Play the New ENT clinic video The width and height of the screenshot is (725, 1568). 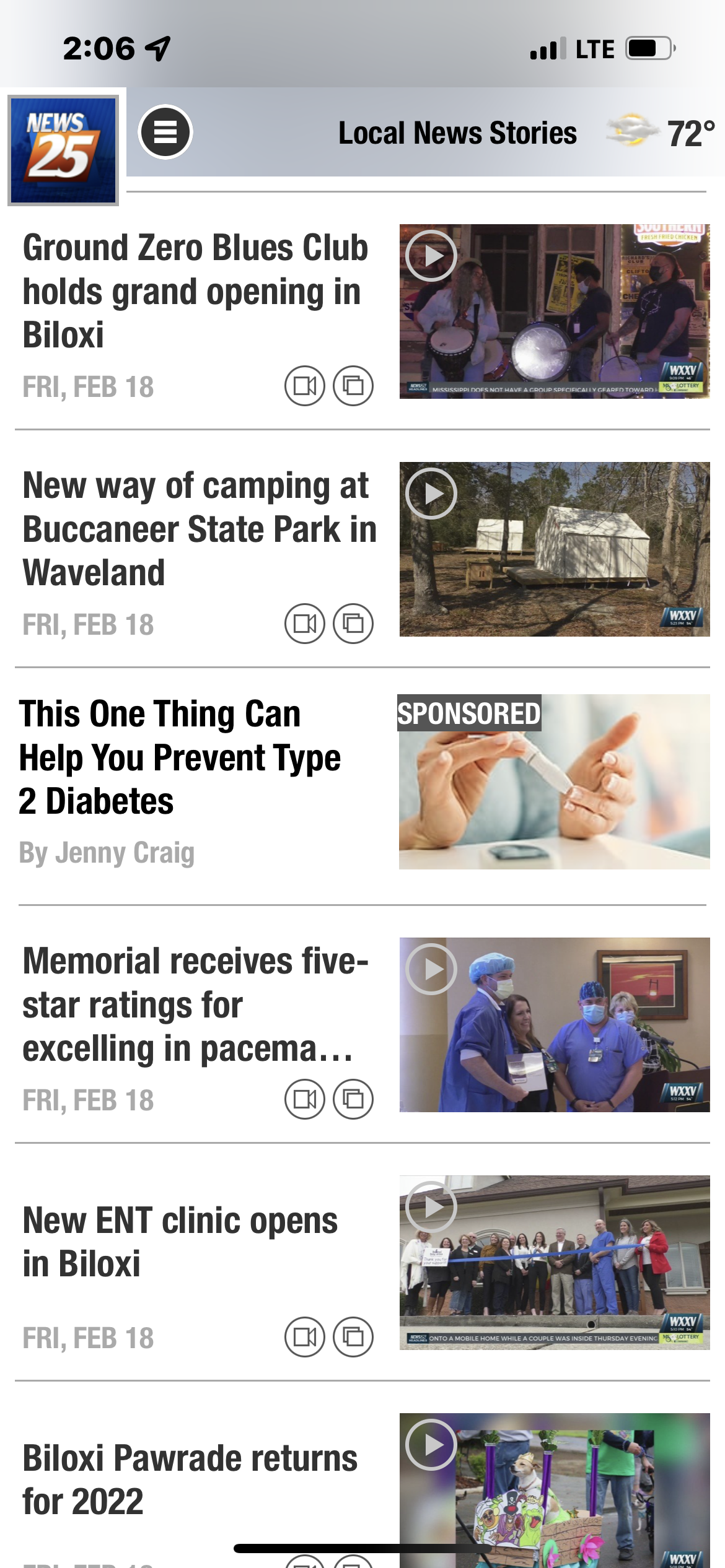[x=431, y=1207]
